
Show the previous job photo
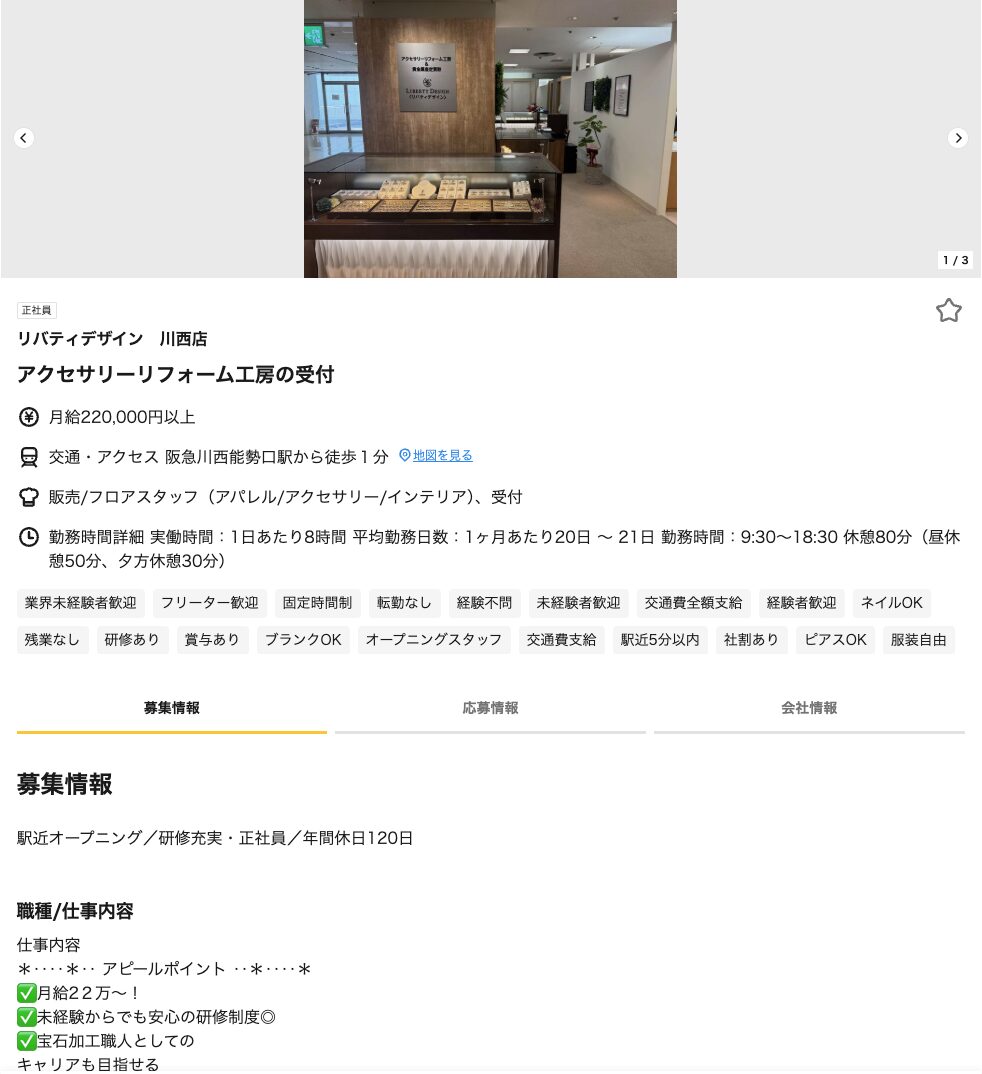click(x=24, y=138)
